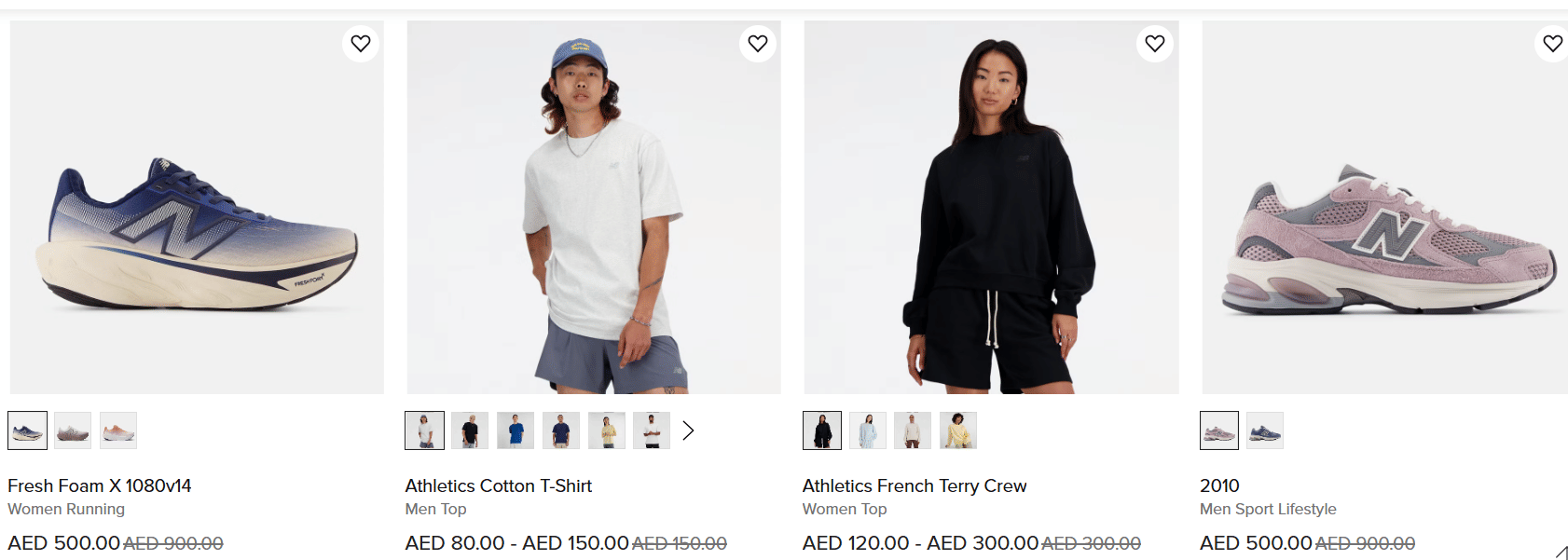Select the orange Fresh Foam X 1080v14 variant
Viewport: 1568px width, 560px height.
[x=118, y=430]
